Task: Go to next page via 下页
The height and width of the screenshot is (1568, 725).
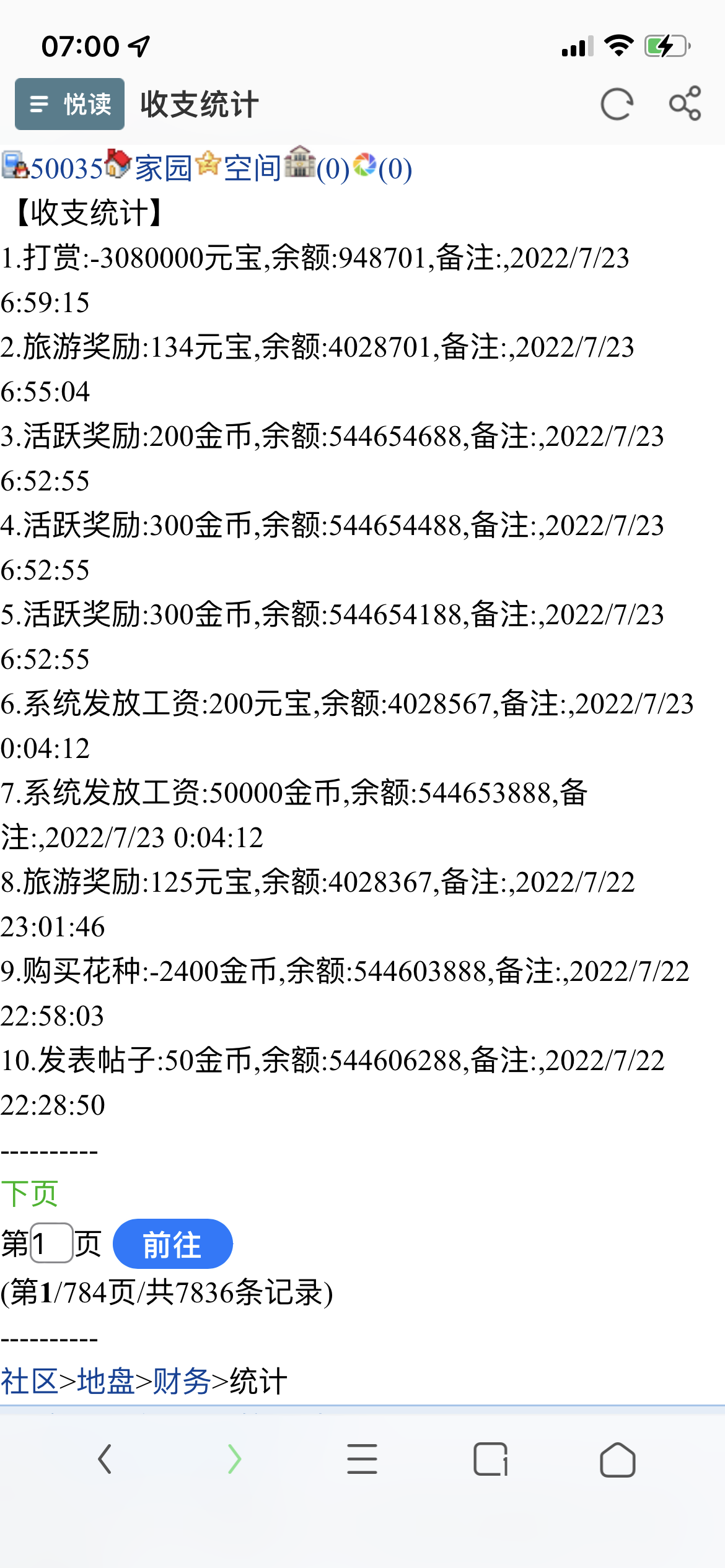Action: point(30,1193)
